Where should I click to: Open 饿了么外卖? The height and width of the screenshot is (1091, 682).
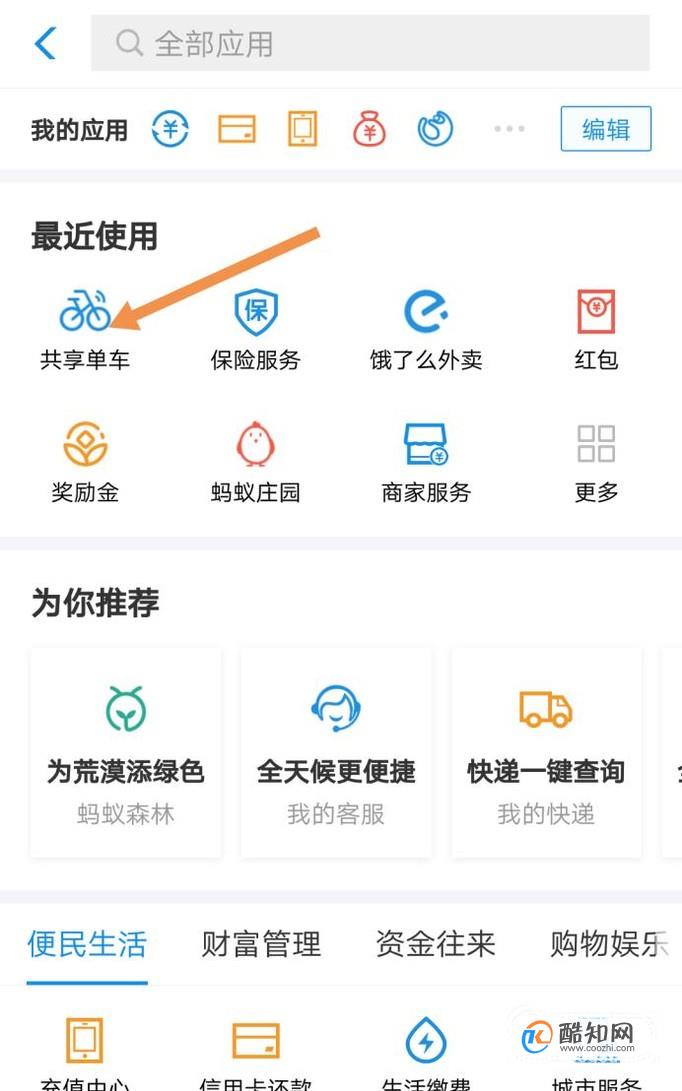coord(426,330)
